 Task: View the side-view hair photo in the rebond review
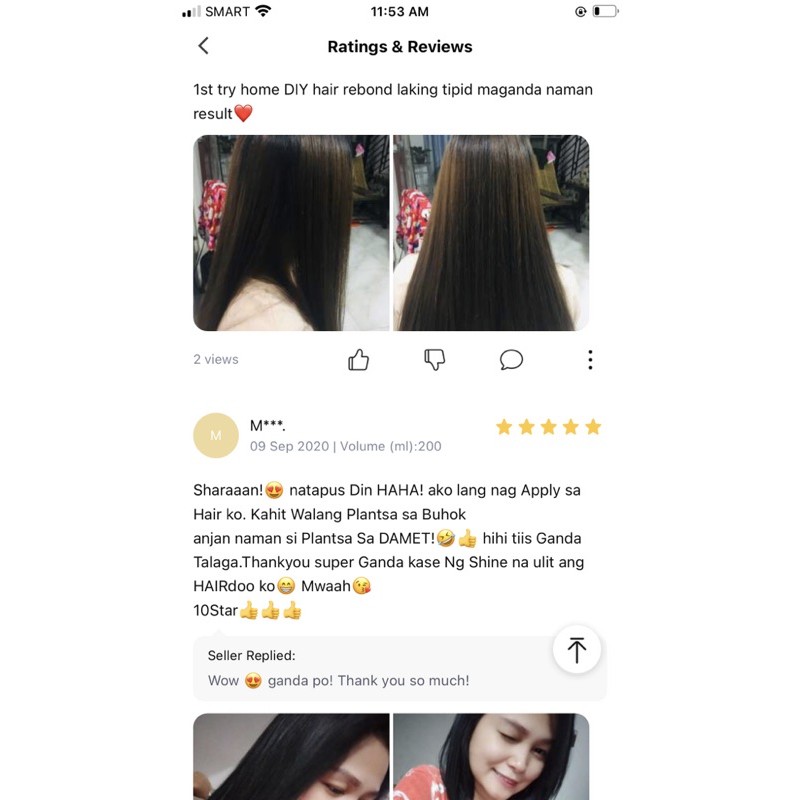pos(291,233)
